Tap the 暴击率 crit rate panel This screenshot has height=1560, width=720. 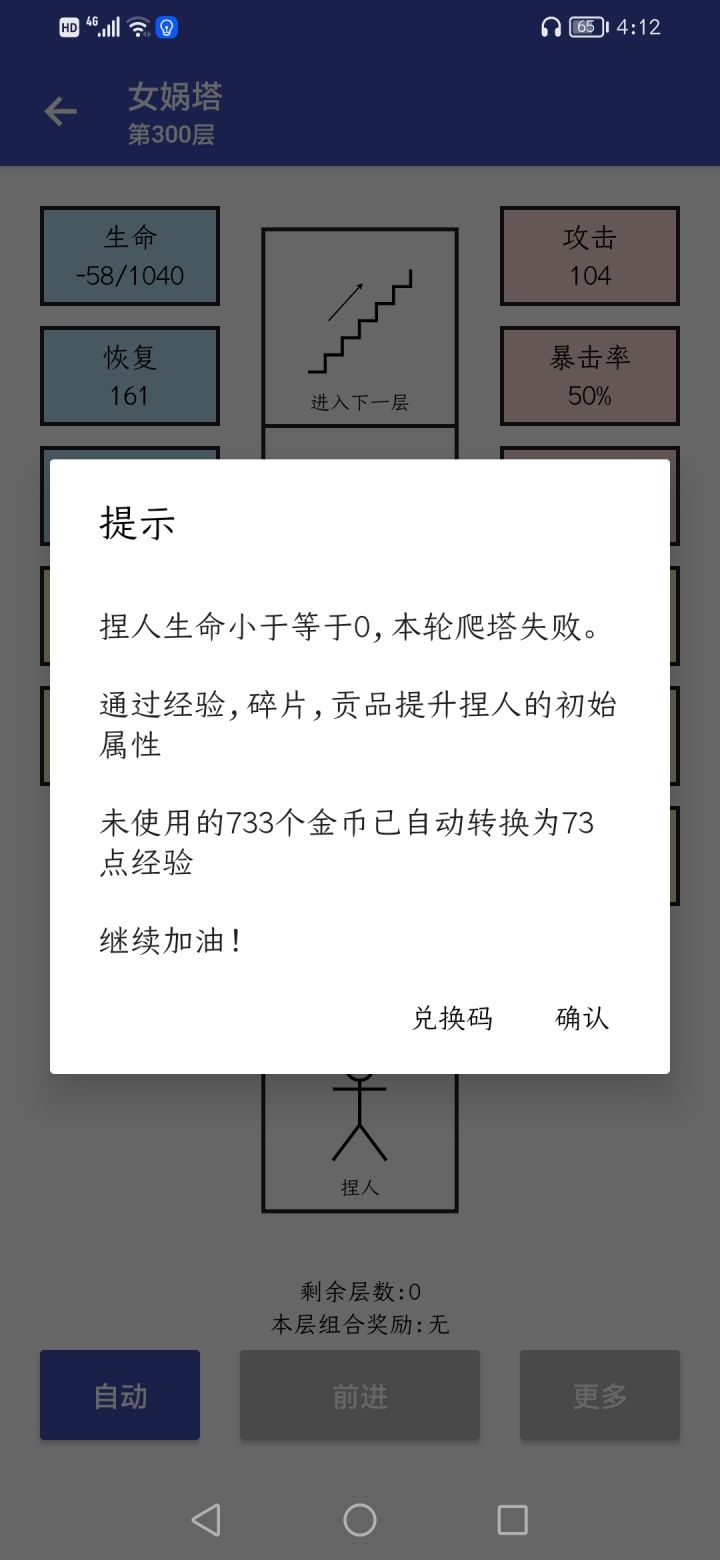pos(589,375)
